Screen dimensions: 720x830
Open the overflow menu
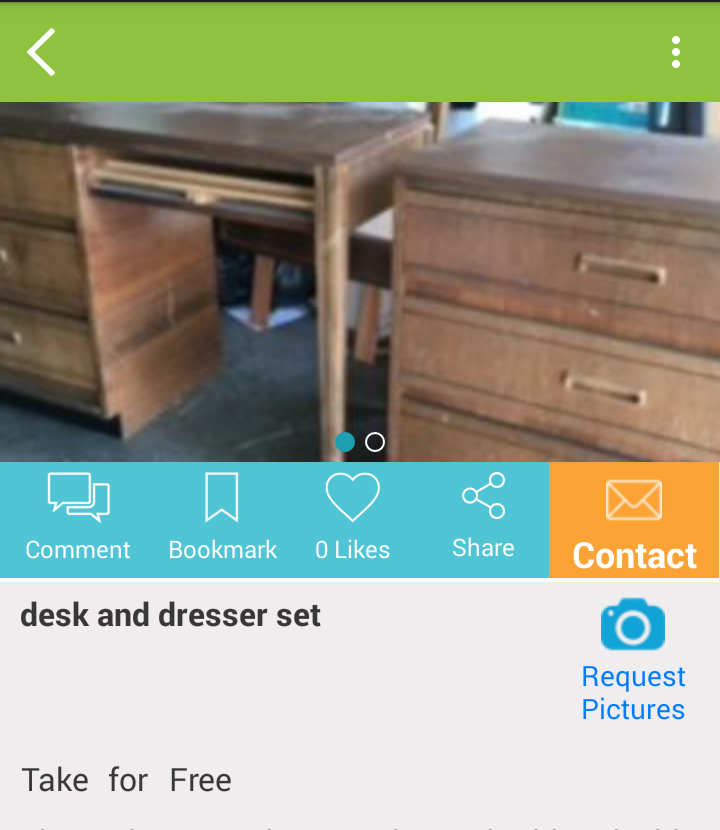click(x=676, y=52)
